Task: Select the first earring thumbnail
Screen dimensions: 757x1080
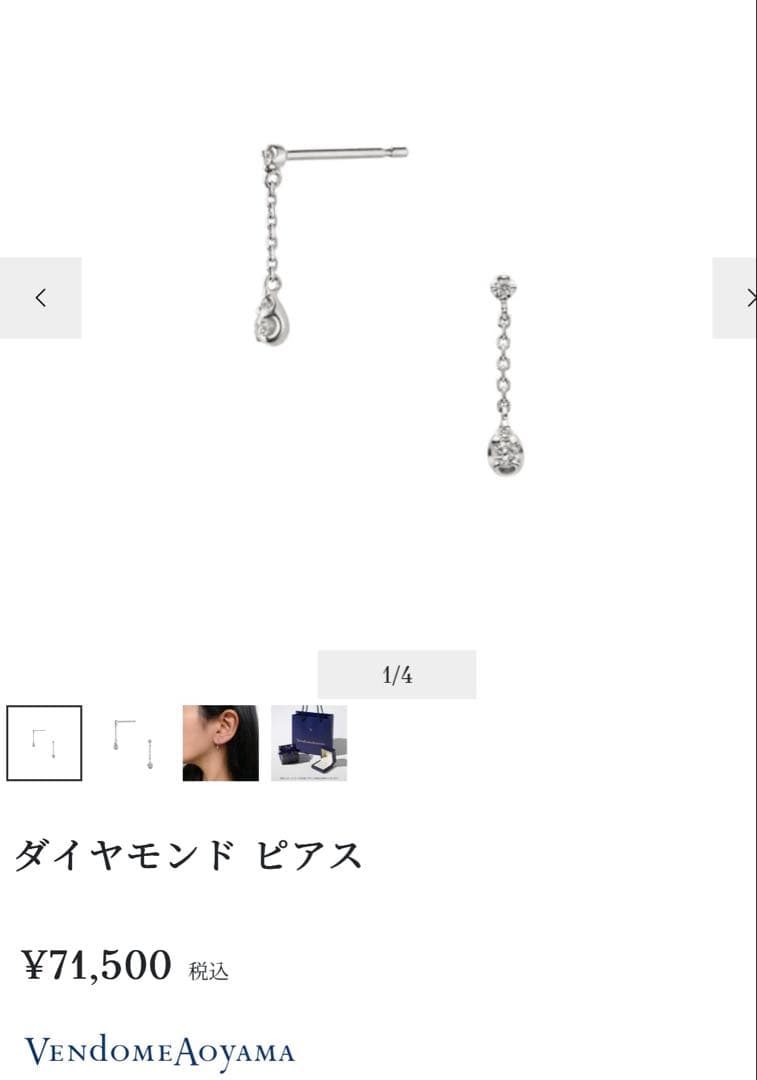Action: [44, 743]
